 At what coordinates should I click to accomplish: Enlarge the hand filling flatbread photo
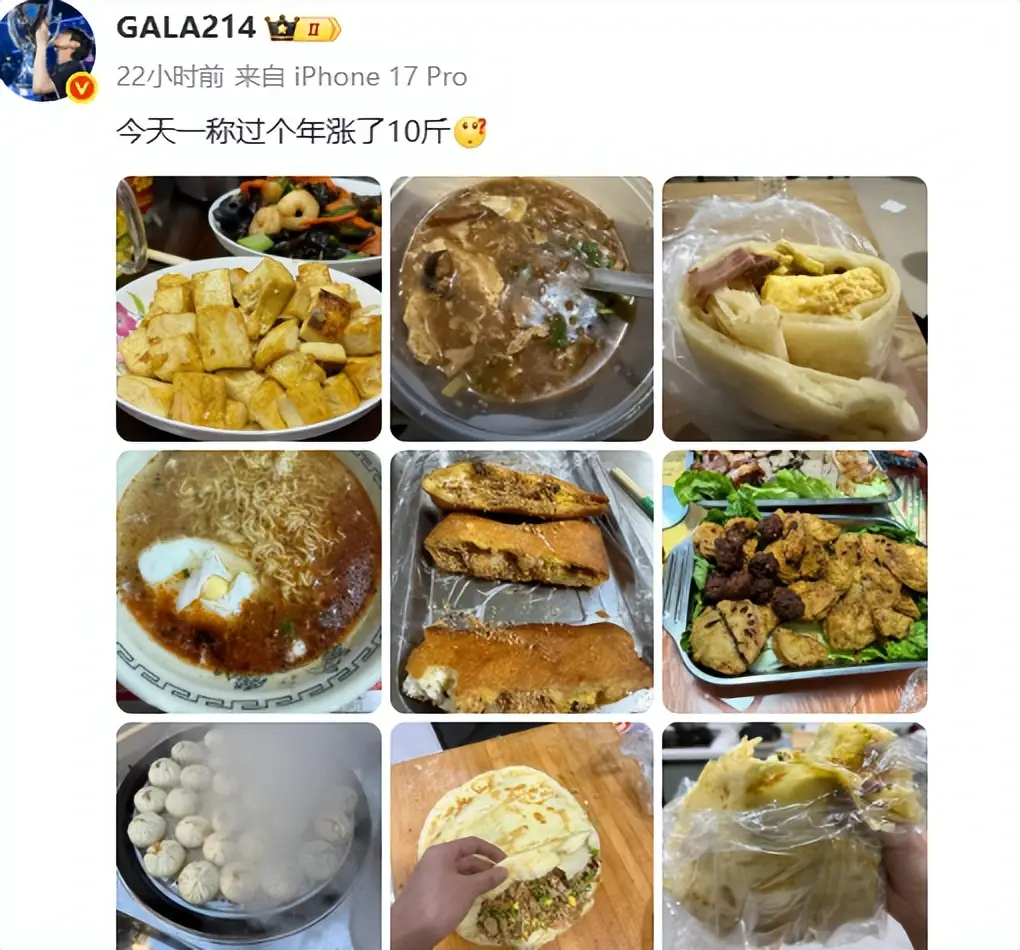click(521, 836)
